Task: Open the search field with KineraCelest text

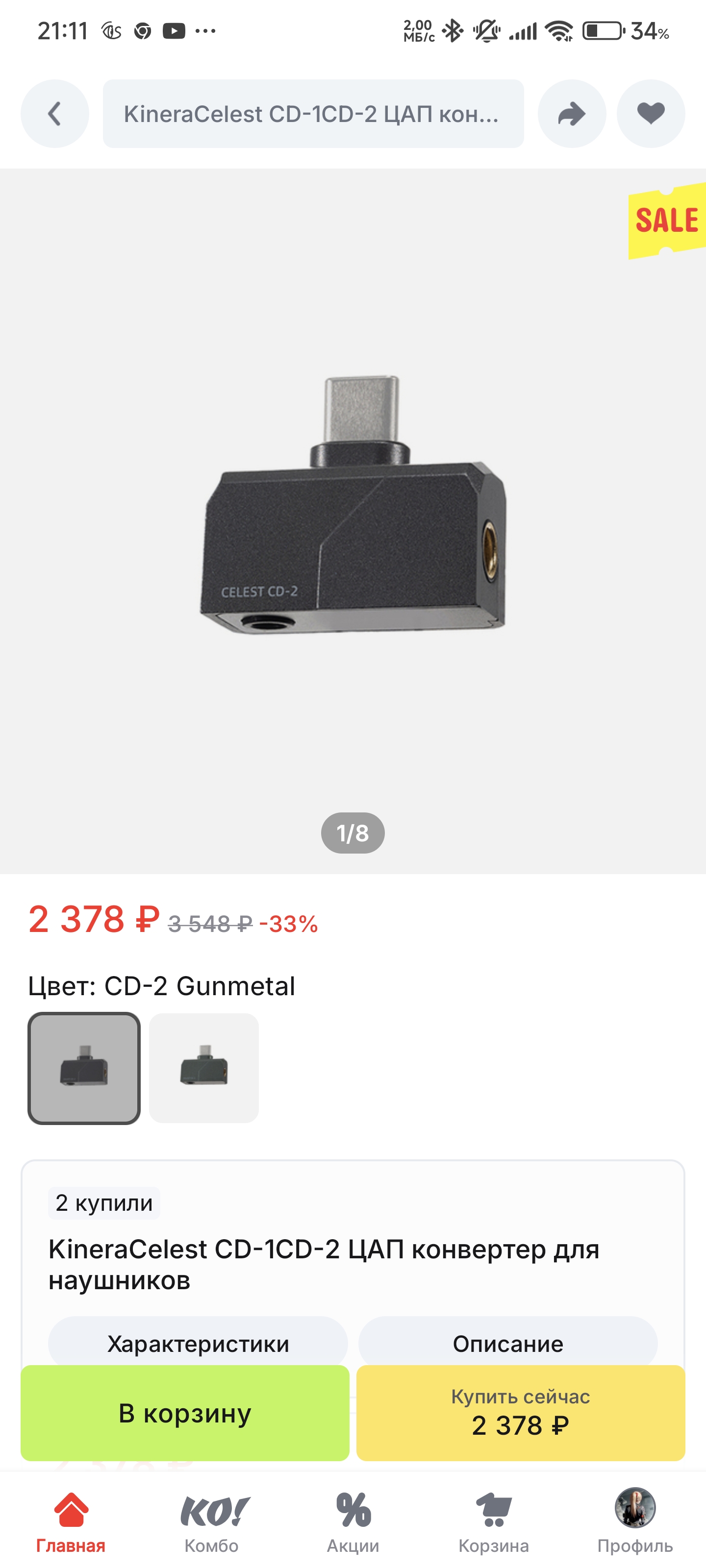Action: pyautogui.click(x=313, y=114)
